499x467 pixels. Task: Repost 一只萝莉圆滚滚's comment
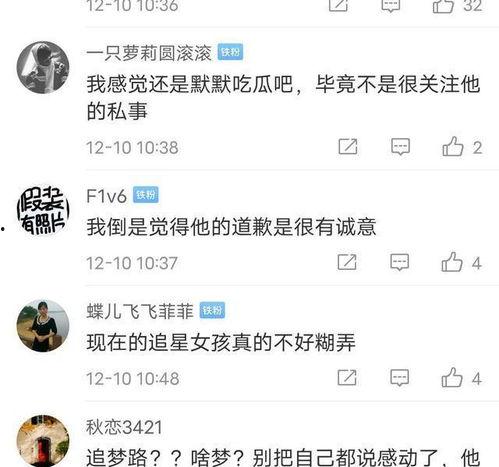pyautogui.click(x=348, y=147)
